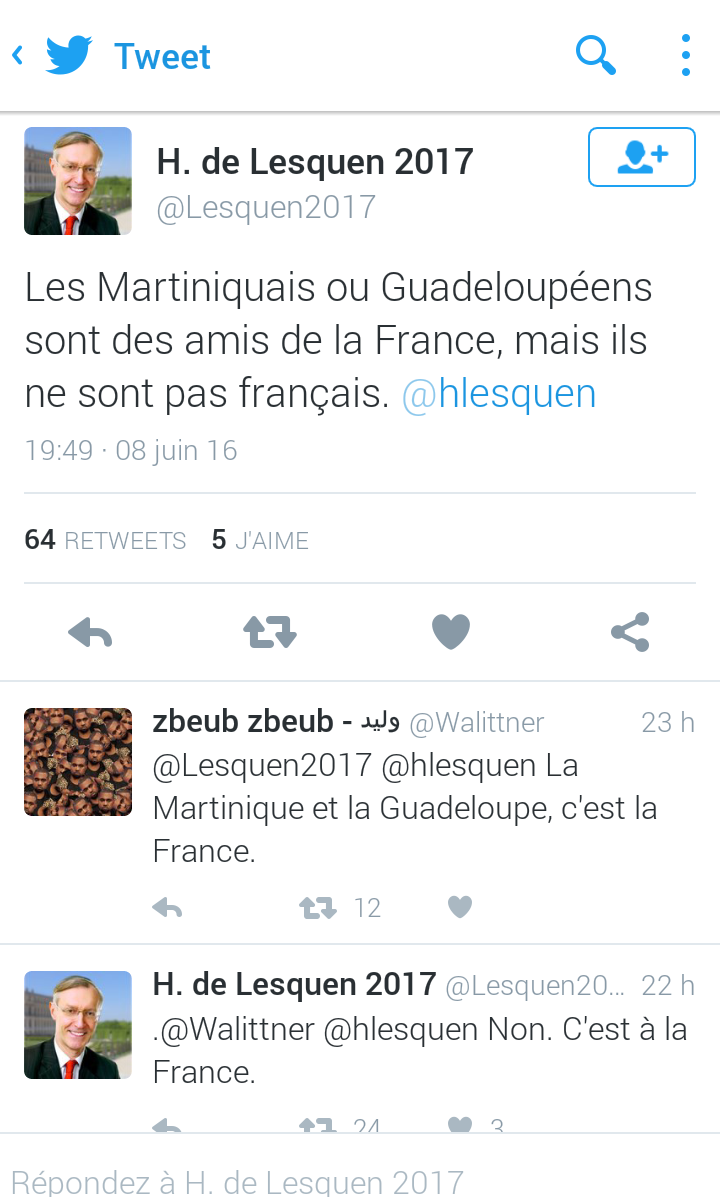Viewport: 720px width, 1197px height.
Task: Like zbeub zbeub's reply
Action: pyautogui.click(x=460, y=907)
